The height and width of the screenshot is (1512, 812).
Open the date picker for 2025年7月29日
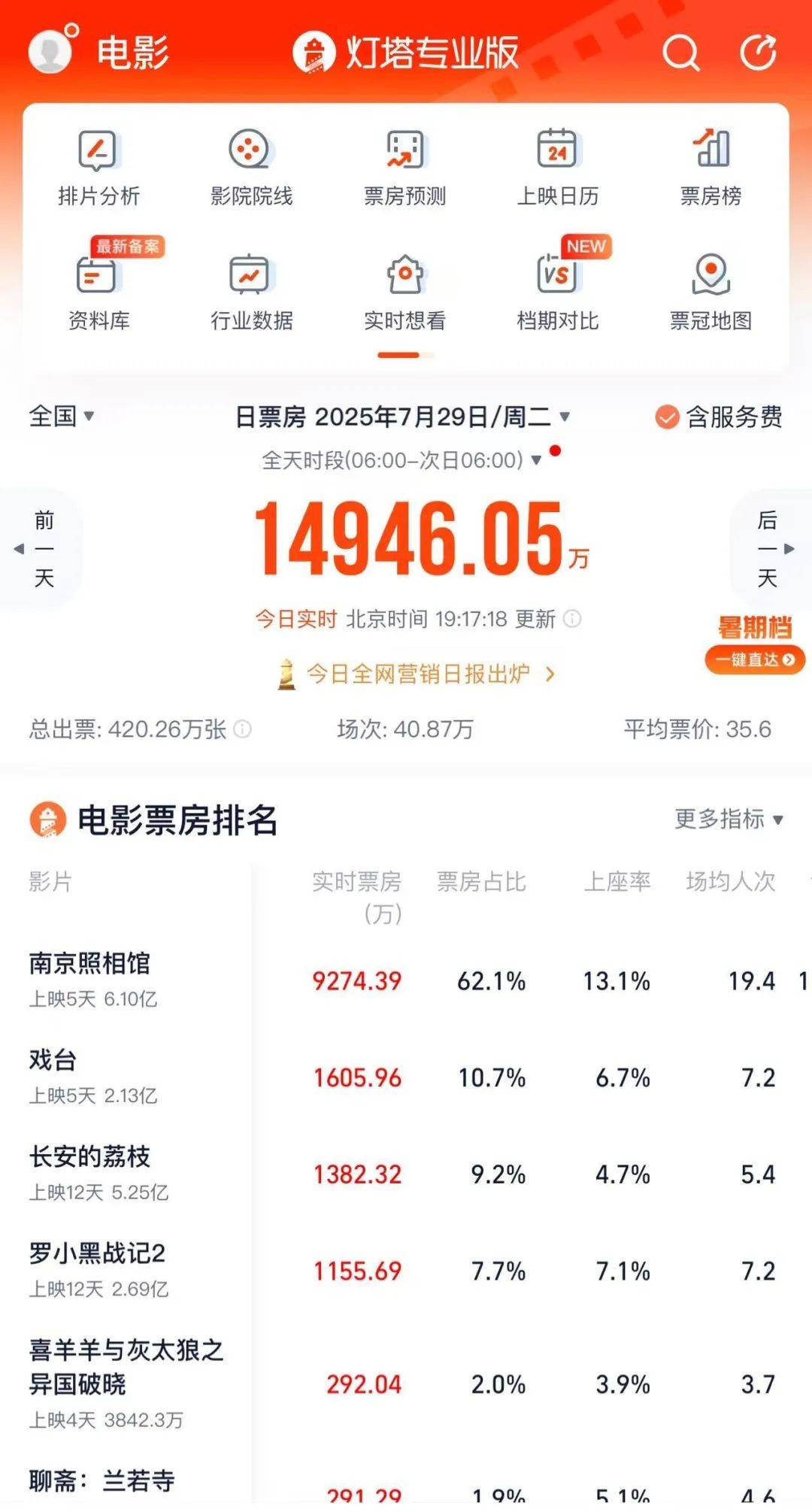pyautogui.click(x=402, y=416)
